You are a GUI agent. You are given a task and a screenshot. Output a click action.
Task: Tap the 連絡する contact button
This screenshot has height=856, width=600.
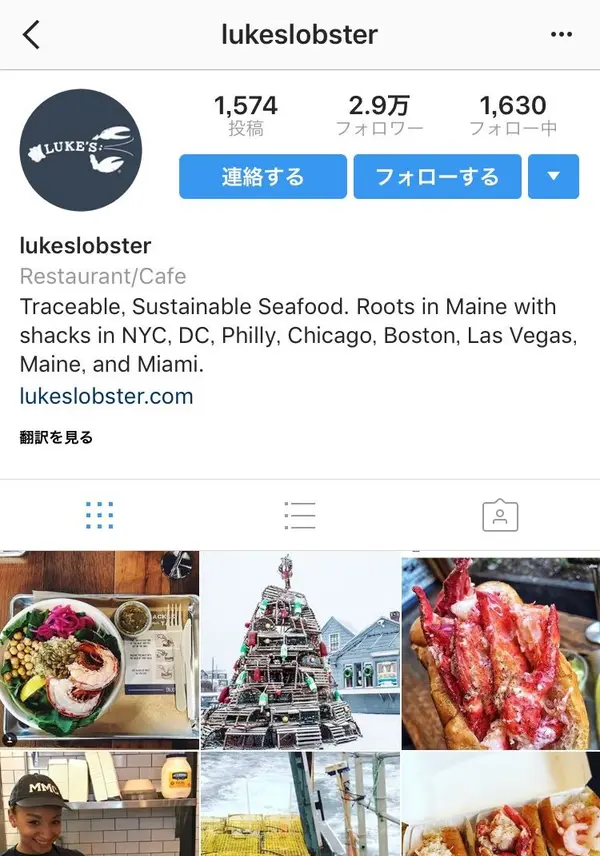[x=263, y=177]
